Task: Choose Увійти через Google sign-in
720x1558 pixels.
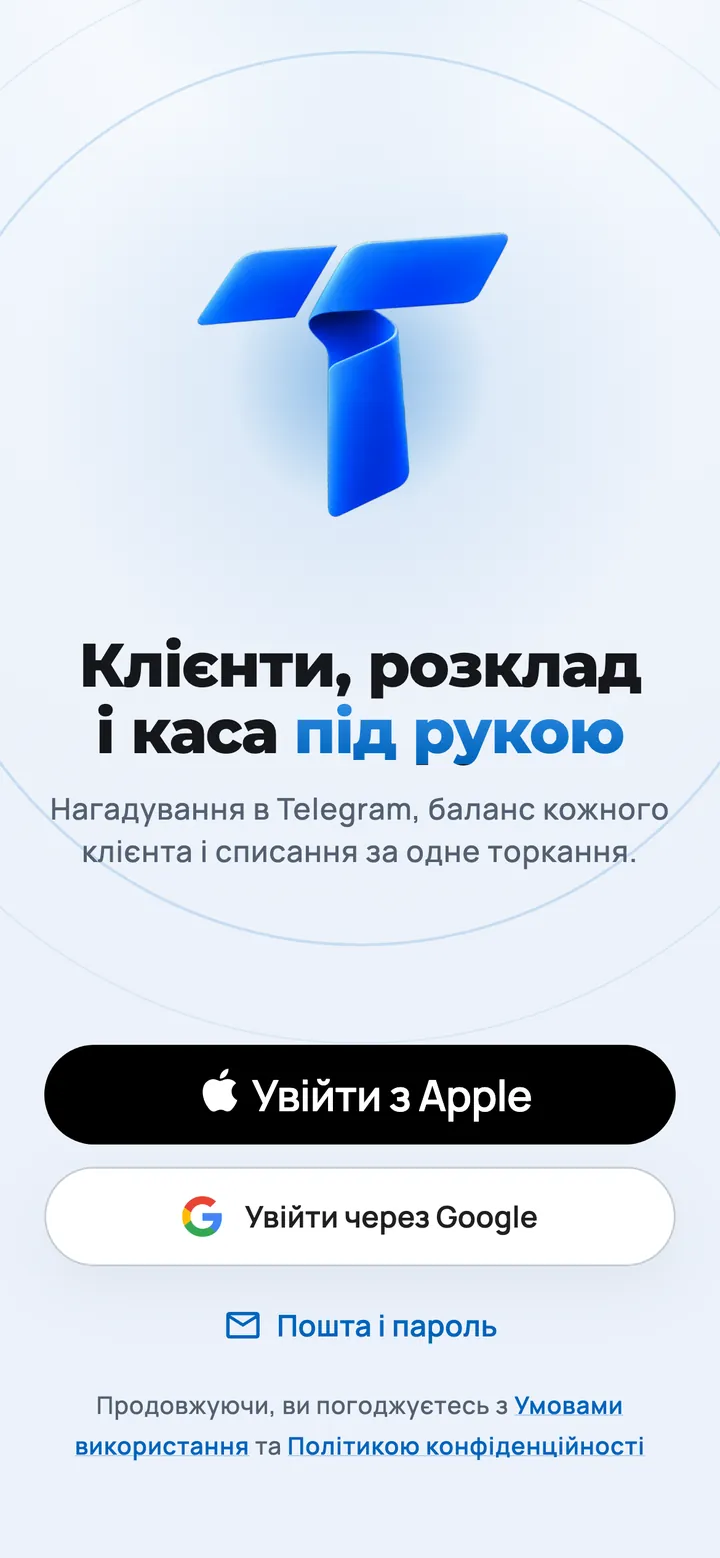Action: tap(360, 1217)
